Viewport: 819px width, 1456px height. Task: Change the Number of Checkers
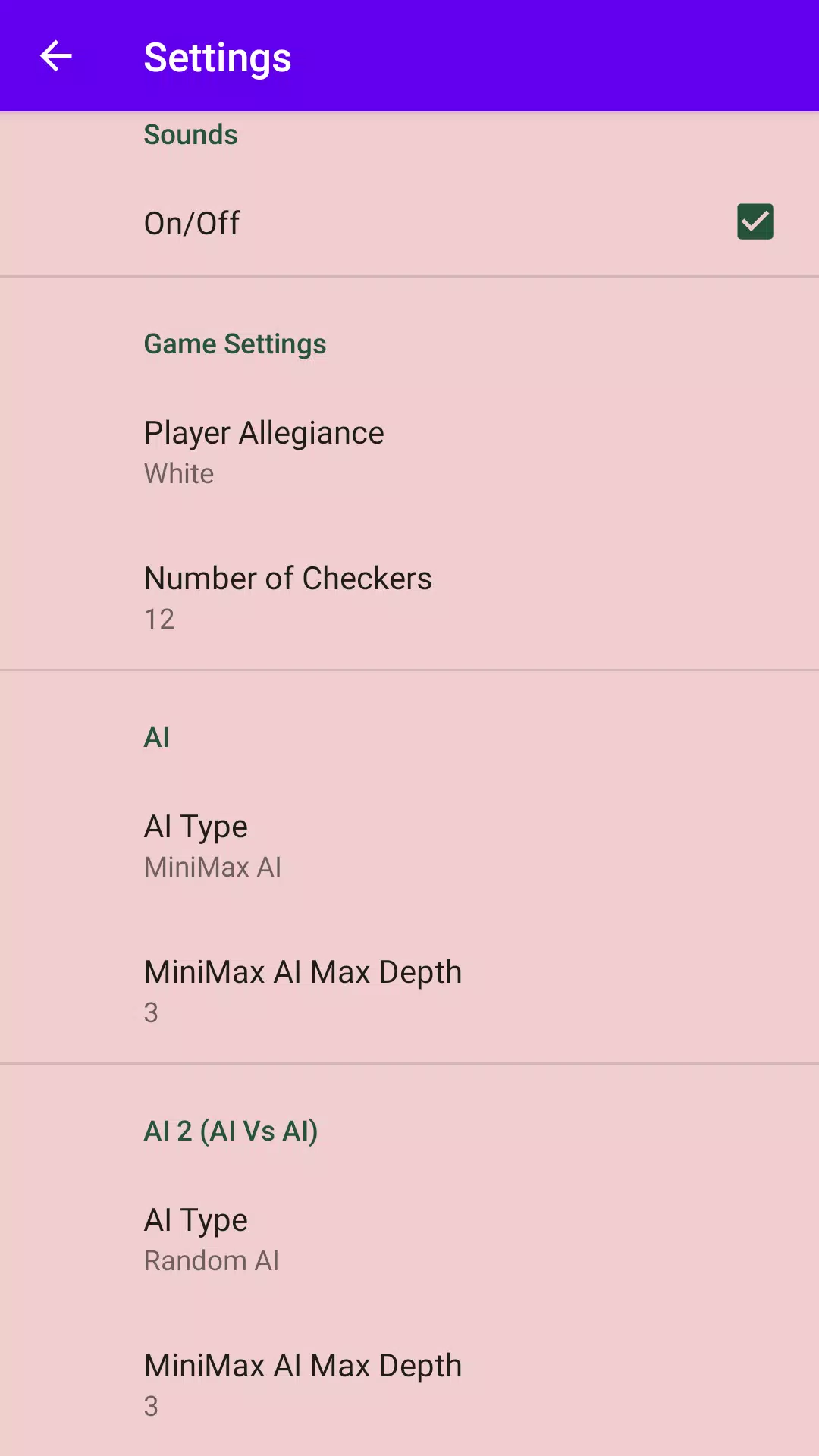pyautogui.click(x=409, y=598)
